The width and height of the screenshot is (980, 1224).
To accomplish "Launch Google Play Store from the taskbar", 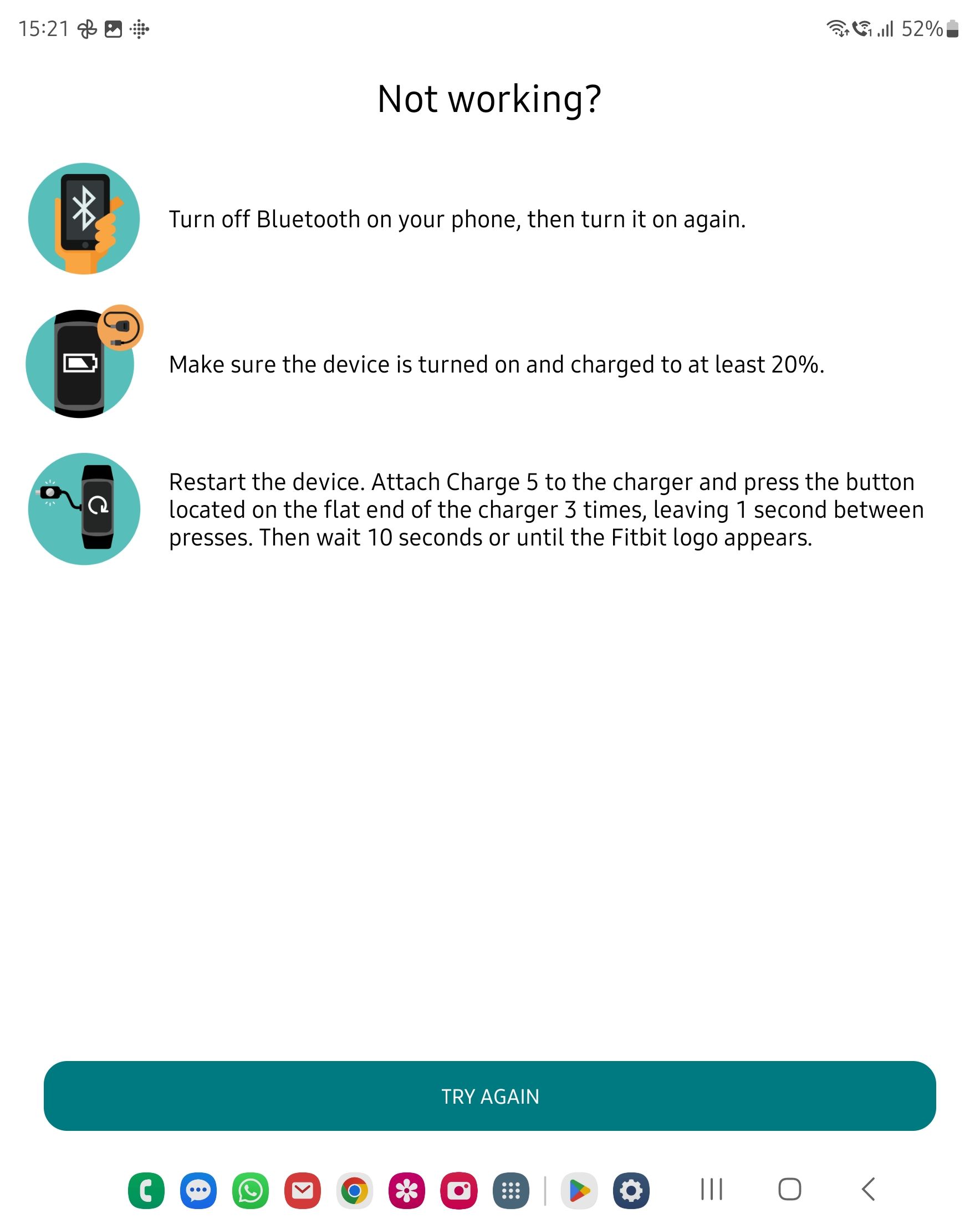I will pos(579,1190).
